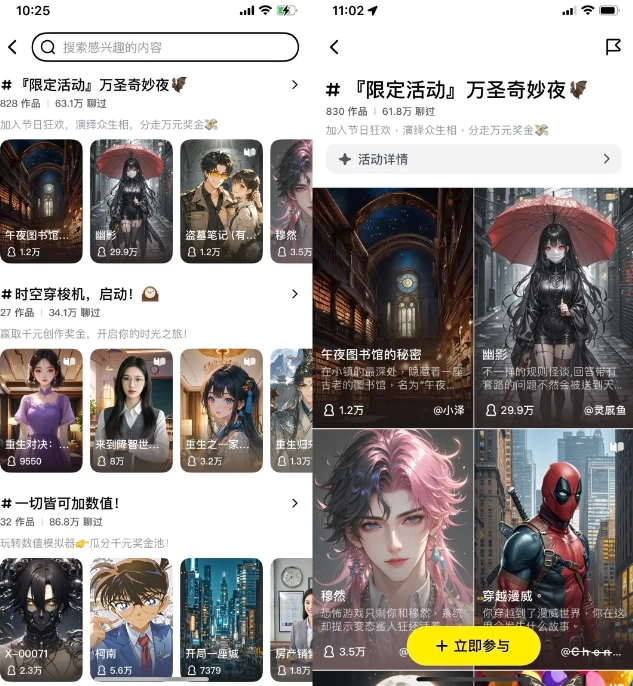Open the 开局一座城 card
Screen dimensions: 633x686
tap(221, 619)
